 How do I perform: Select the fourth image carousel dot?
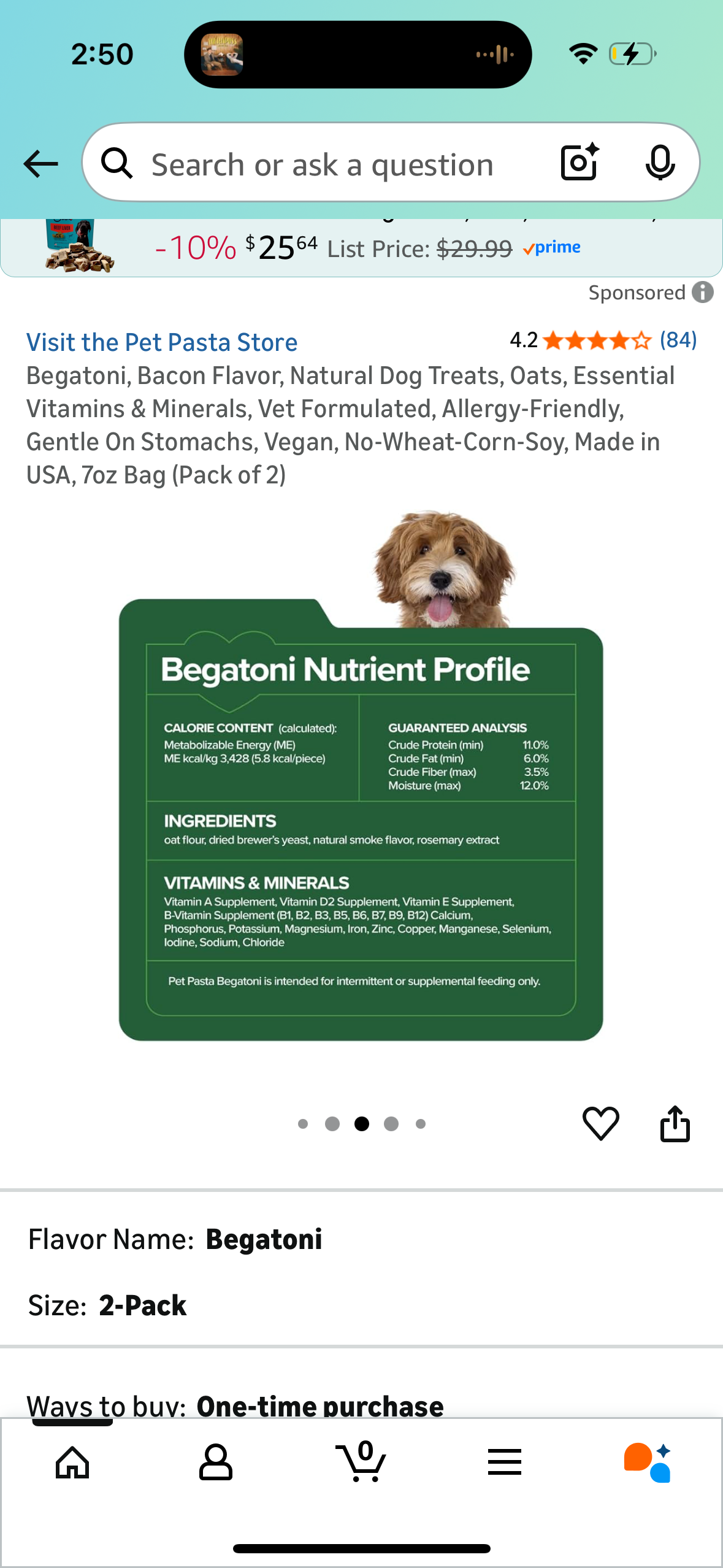[x=391, y=1123]
